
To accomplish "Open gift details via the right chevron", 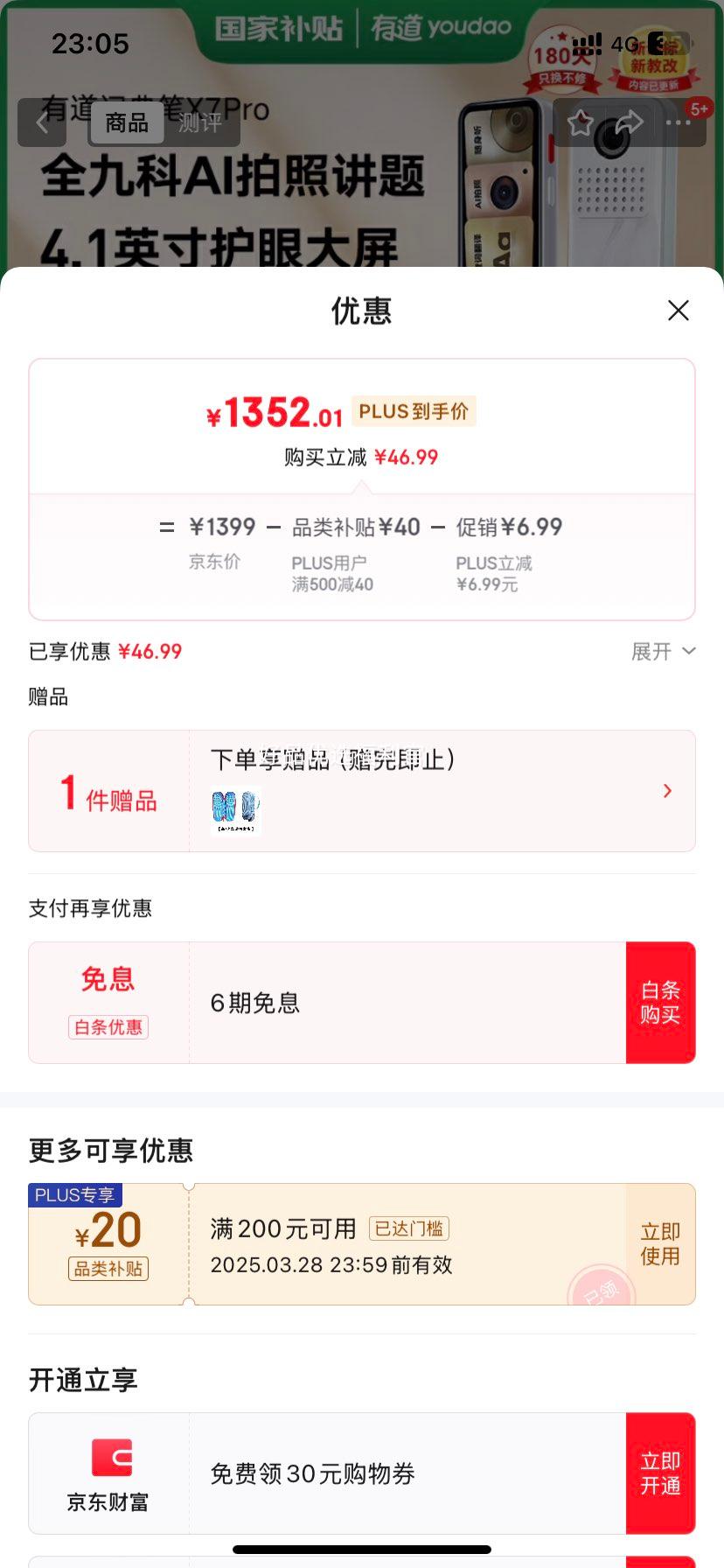I will (x=666, y=790).
